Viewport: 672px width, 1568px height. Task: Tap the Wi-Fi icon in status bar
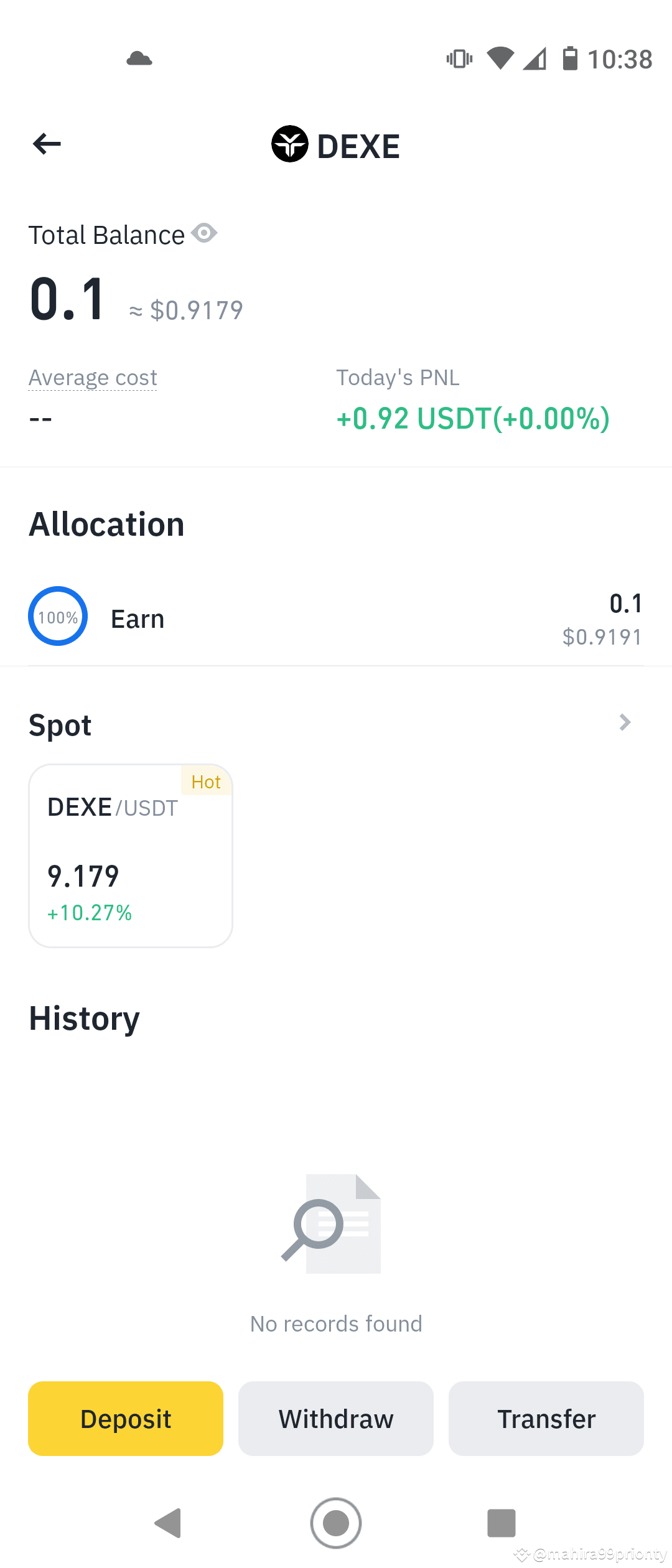click(x=499, y=58)
